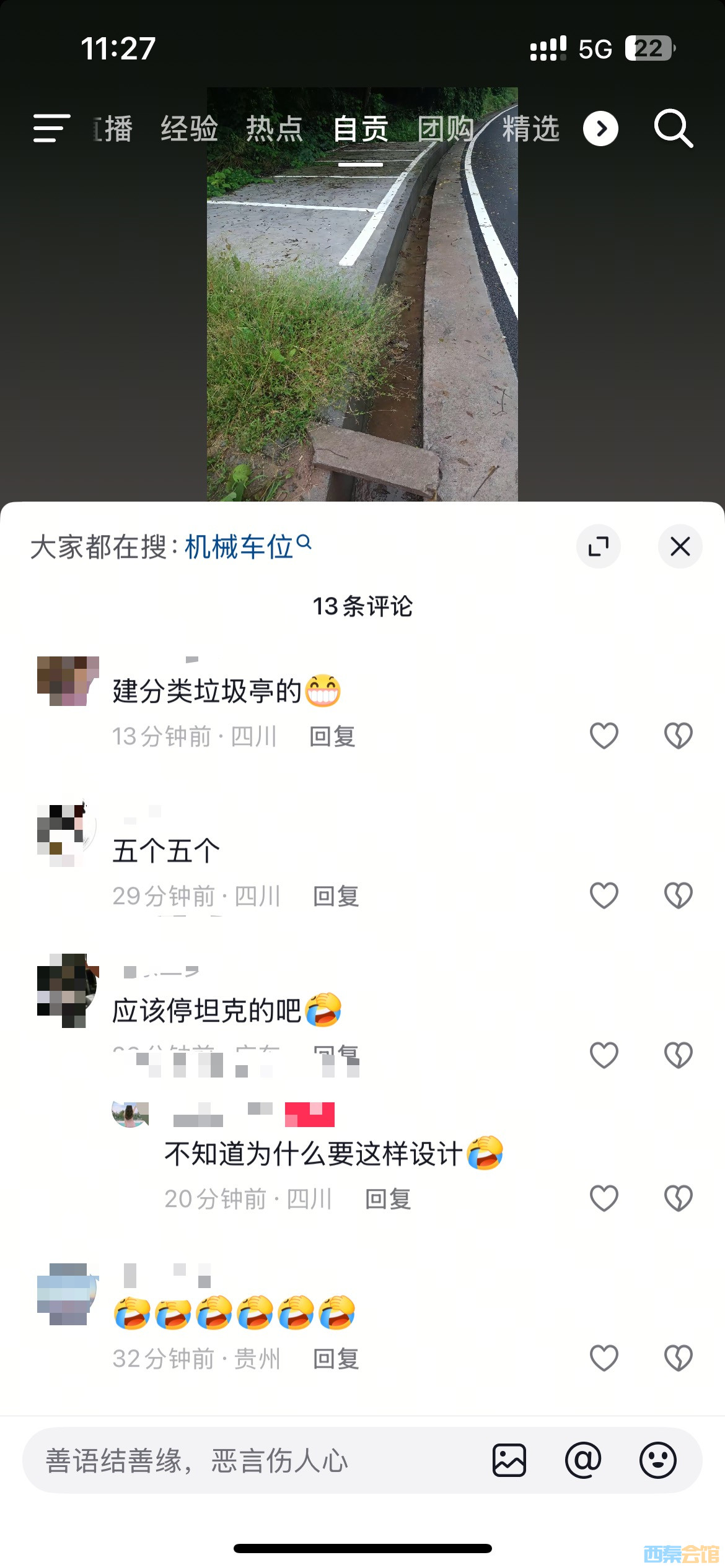Tap the arrow to show more tabs
This screenshot has width=725, height=1568.
pyautogui.click(x=600, y=129)
